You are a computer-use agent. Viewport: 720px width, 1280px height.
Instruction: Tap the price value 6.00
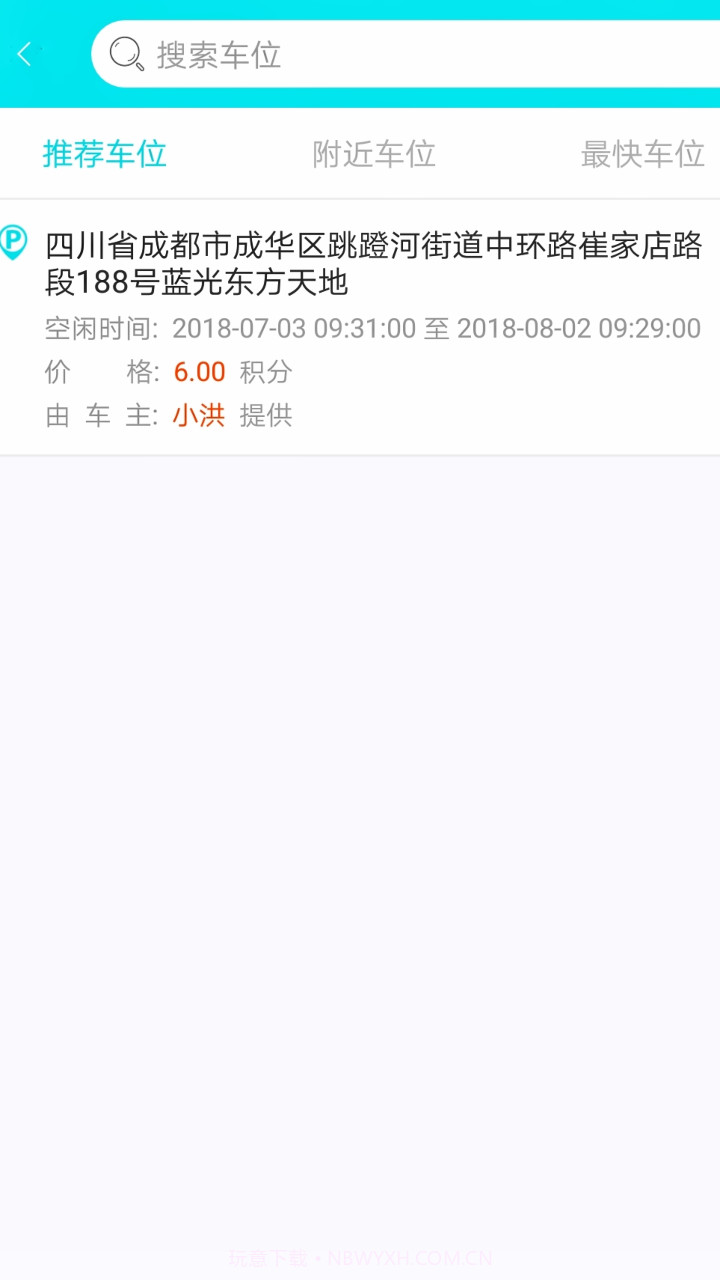coord(199,371)
